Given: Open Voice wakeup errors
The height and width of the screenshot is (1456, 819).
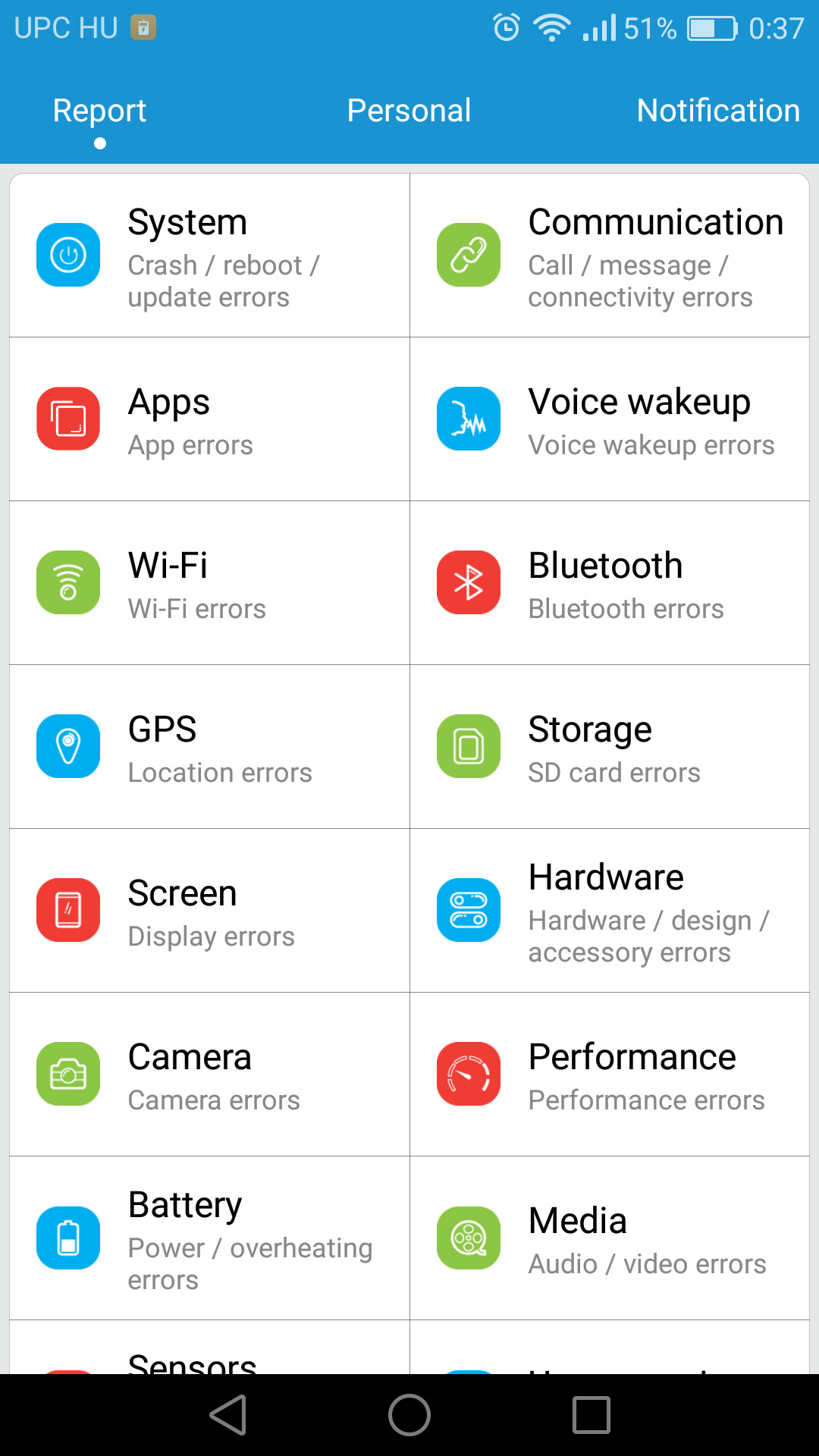Looking at the screenshot, I should tap(610, 419).
